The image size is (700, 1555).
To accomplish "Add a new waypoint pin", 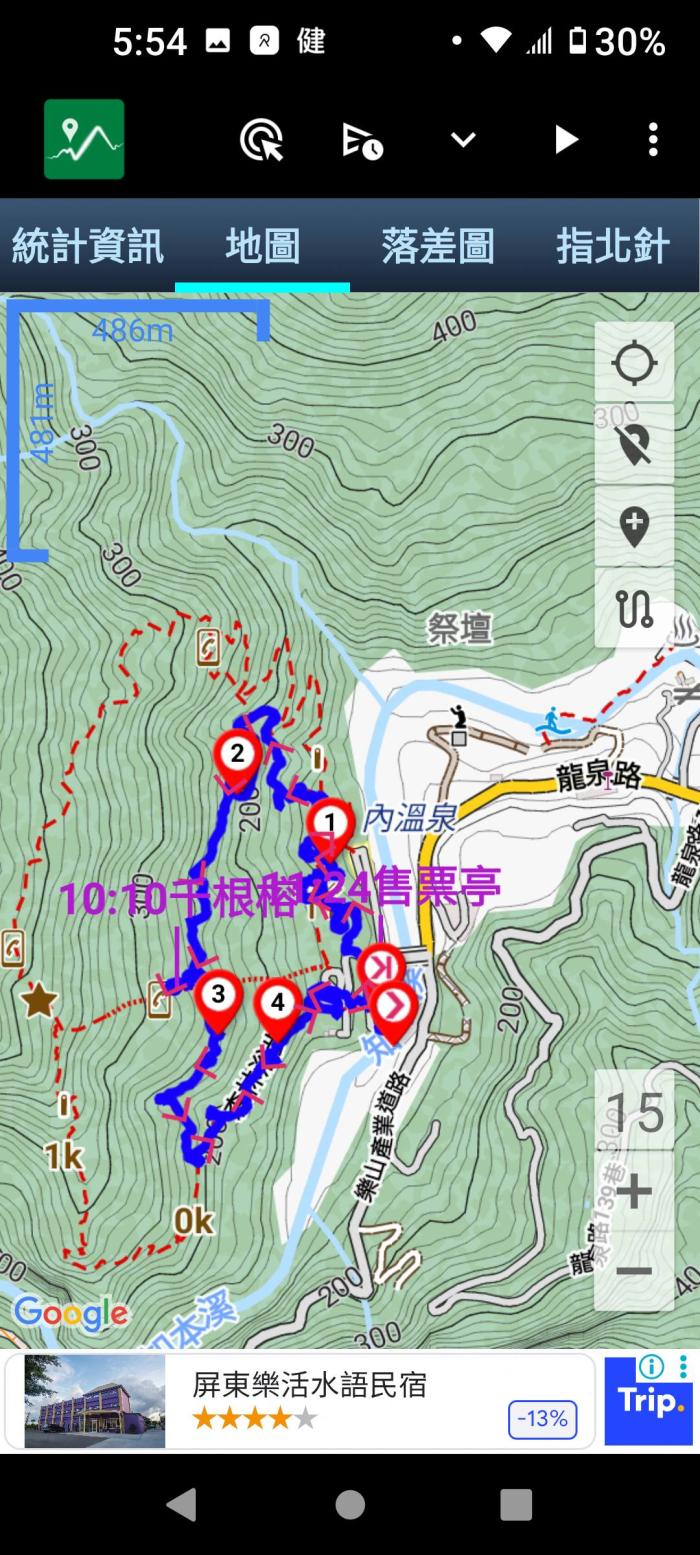I will pos(634,526).
